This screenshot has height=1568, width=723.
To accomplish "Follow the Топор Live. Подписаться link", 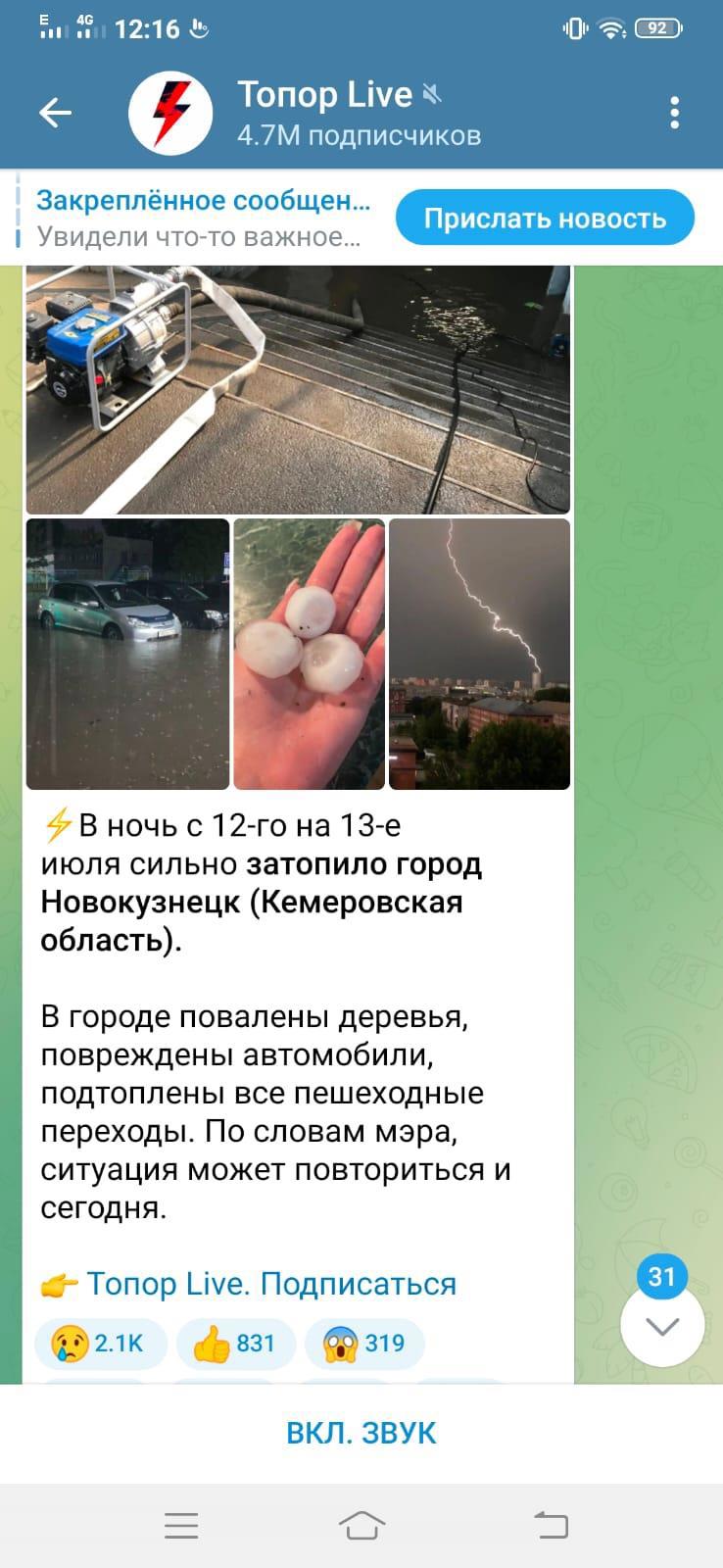I will 270,1284.
